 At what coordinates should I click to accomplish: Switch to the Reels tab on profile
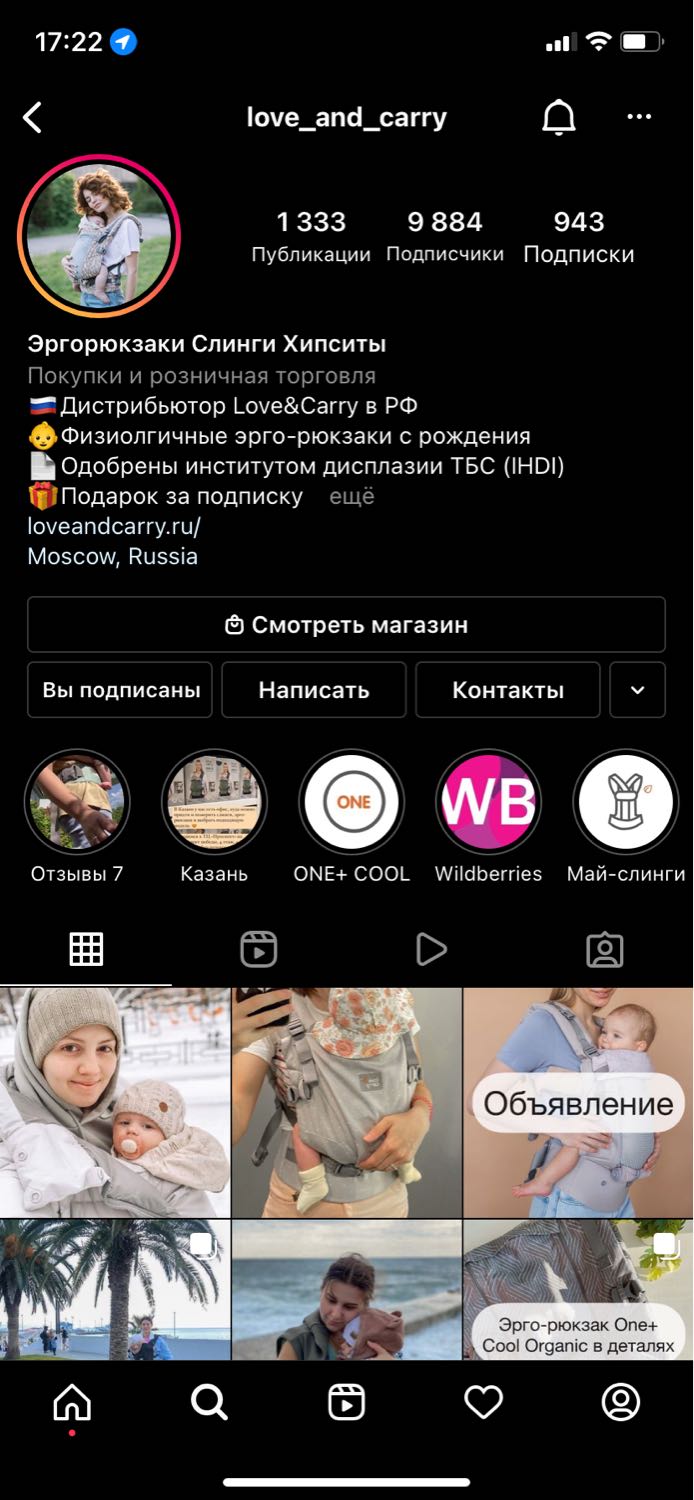[x=259, y=949]
